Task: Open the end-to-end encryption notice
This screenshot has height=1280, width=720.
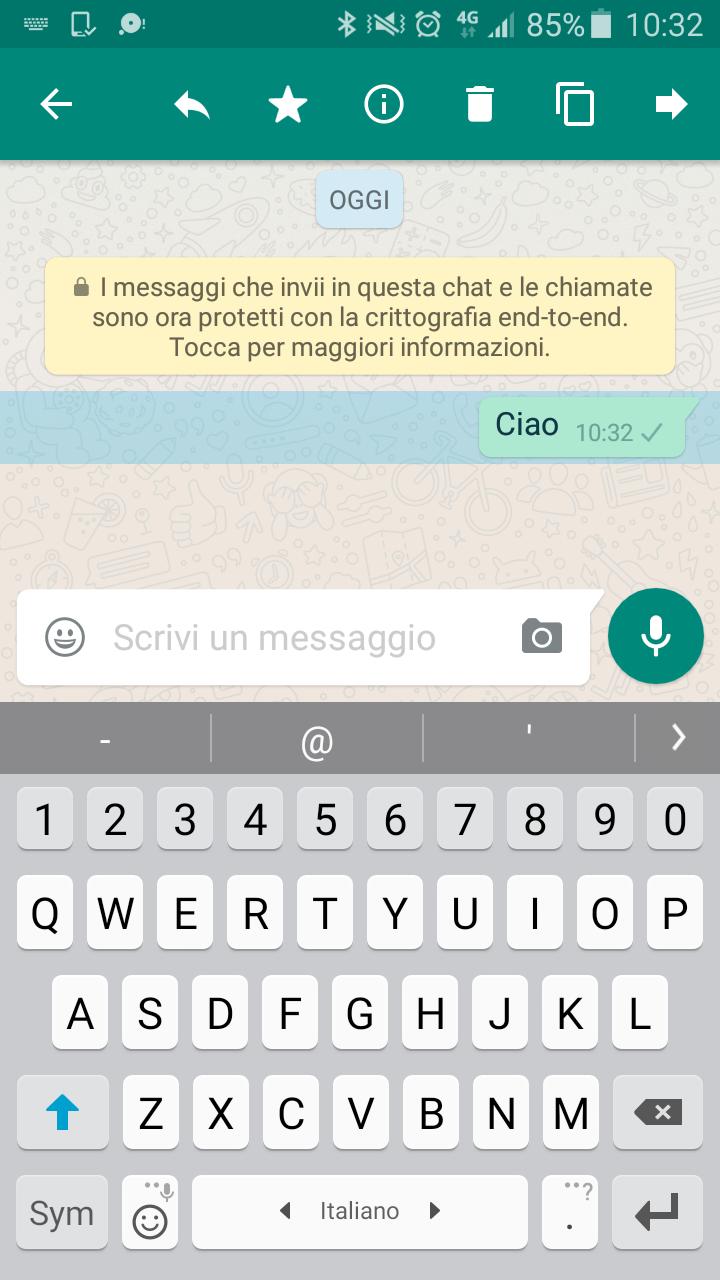Action: (x=360, y=317)
